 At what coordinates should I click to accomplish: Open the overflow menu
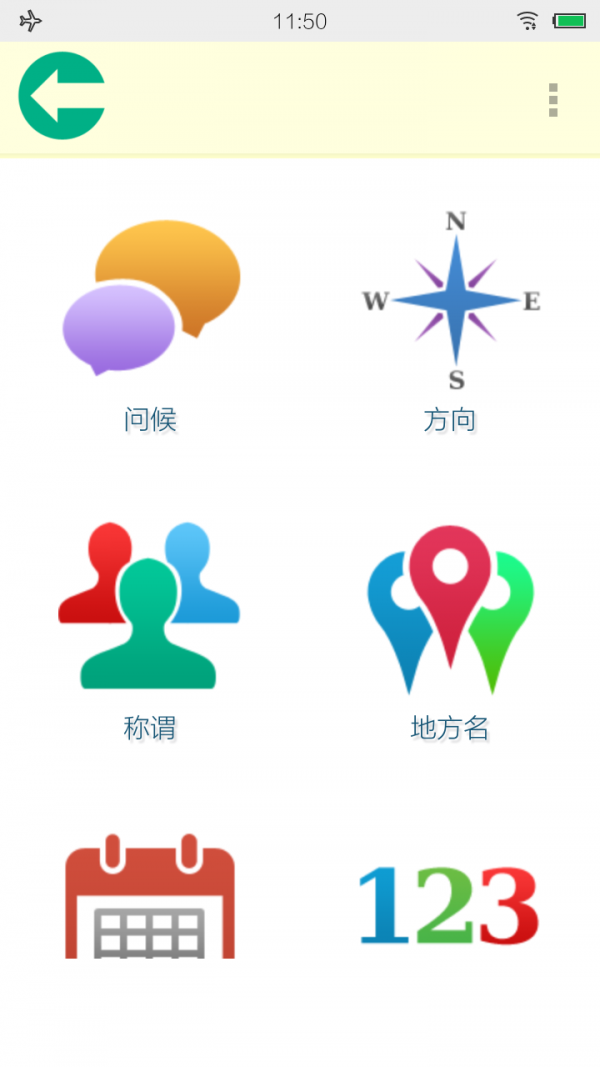pos(553,100)
